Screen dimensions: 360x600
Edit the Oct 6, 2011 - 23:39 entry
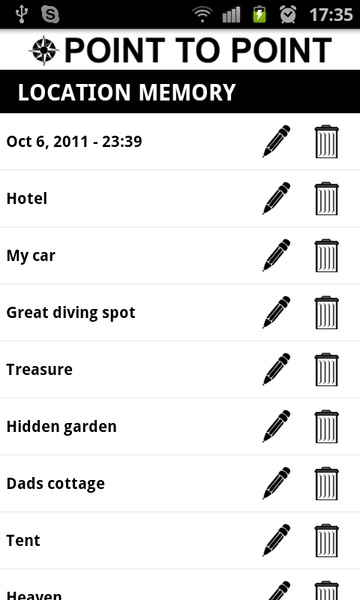click(276, 141)
